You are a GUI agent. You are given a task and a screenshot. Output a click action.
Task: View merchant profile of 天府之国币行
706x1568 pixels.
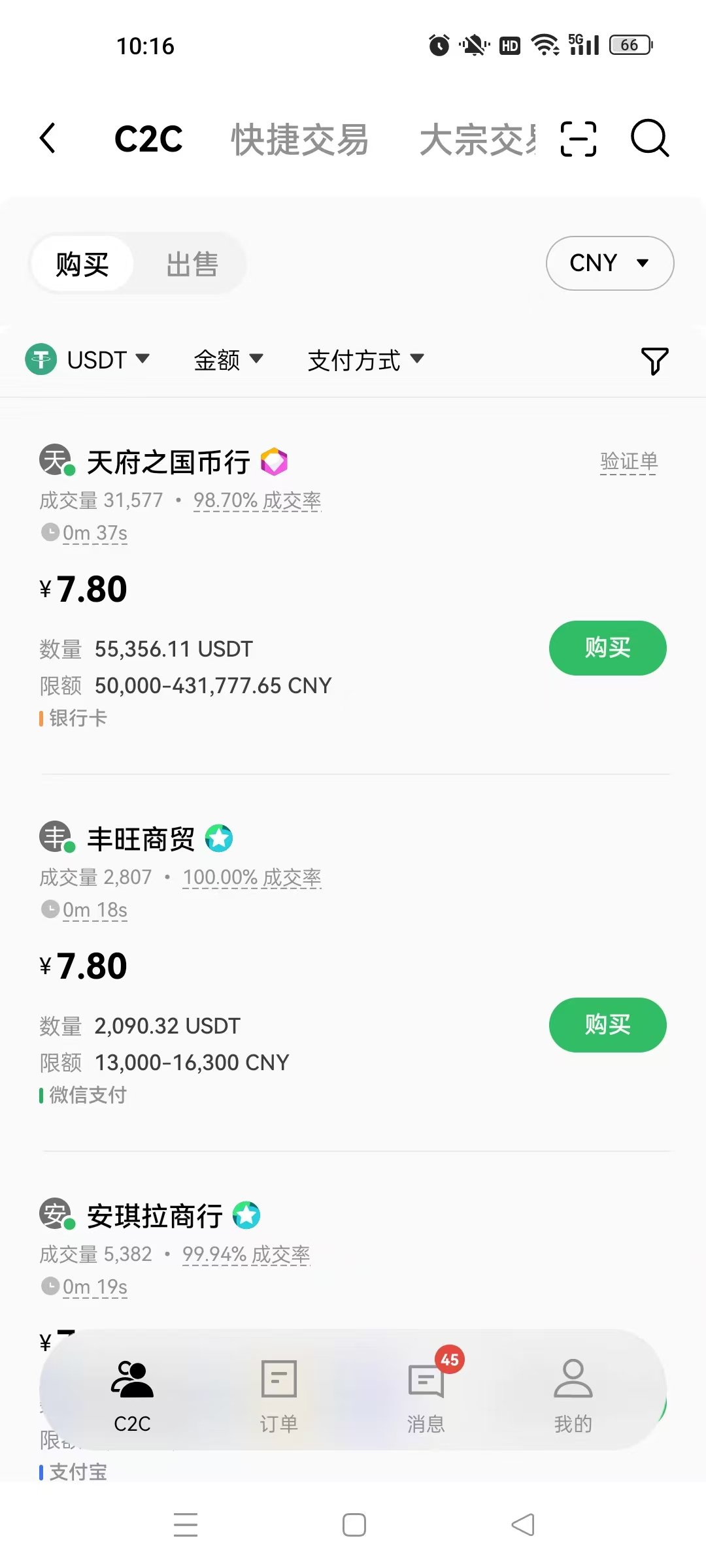(168, 463)
